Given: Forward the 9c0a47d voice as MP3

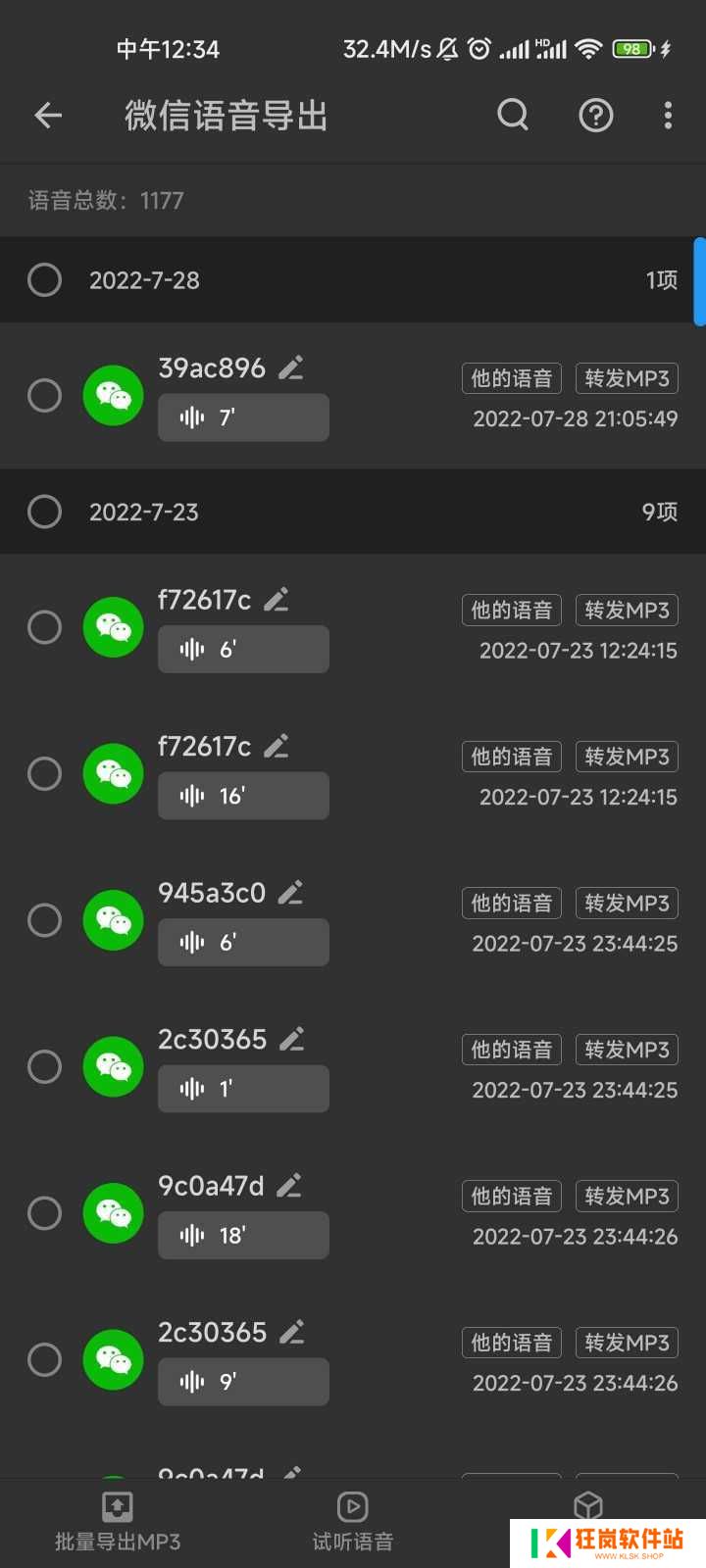Looking at the screenshot, I should (627, 1197).
